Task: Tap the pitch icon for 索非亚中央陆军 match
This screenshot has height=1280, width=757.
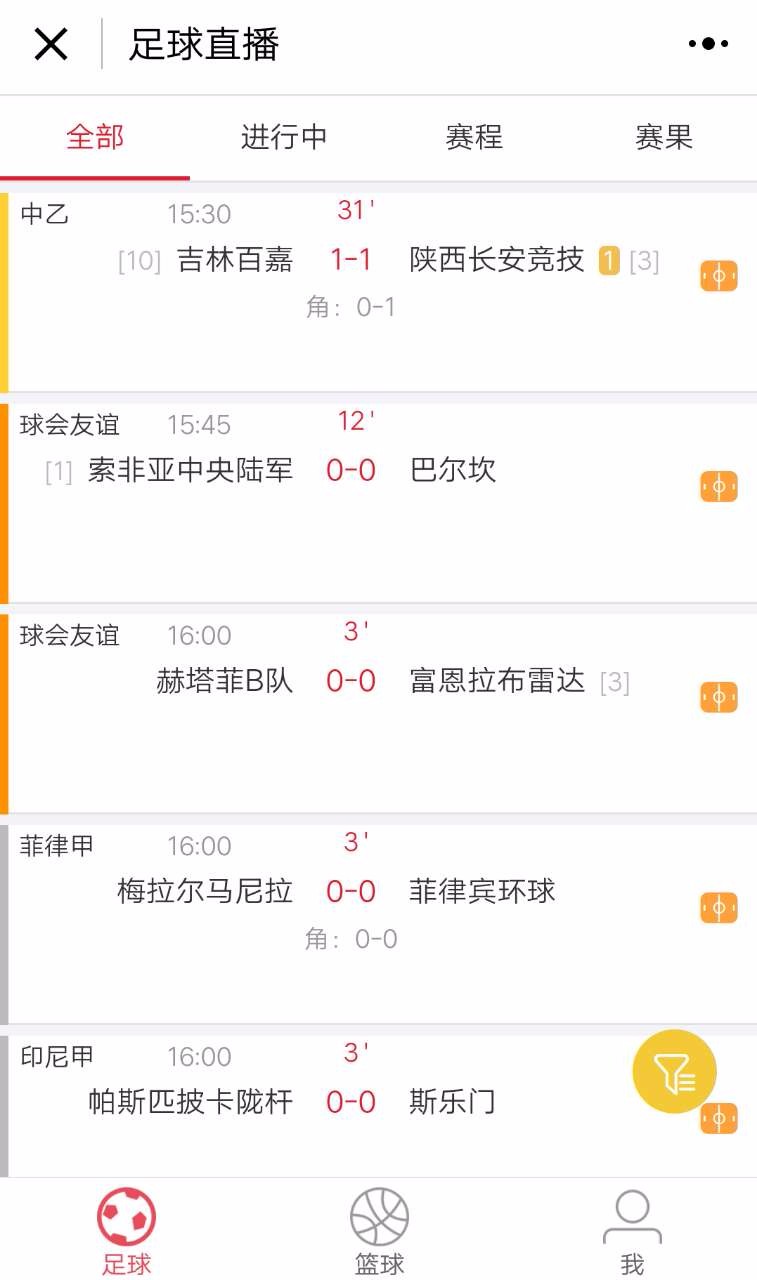Action: click(x=718, y=487)
